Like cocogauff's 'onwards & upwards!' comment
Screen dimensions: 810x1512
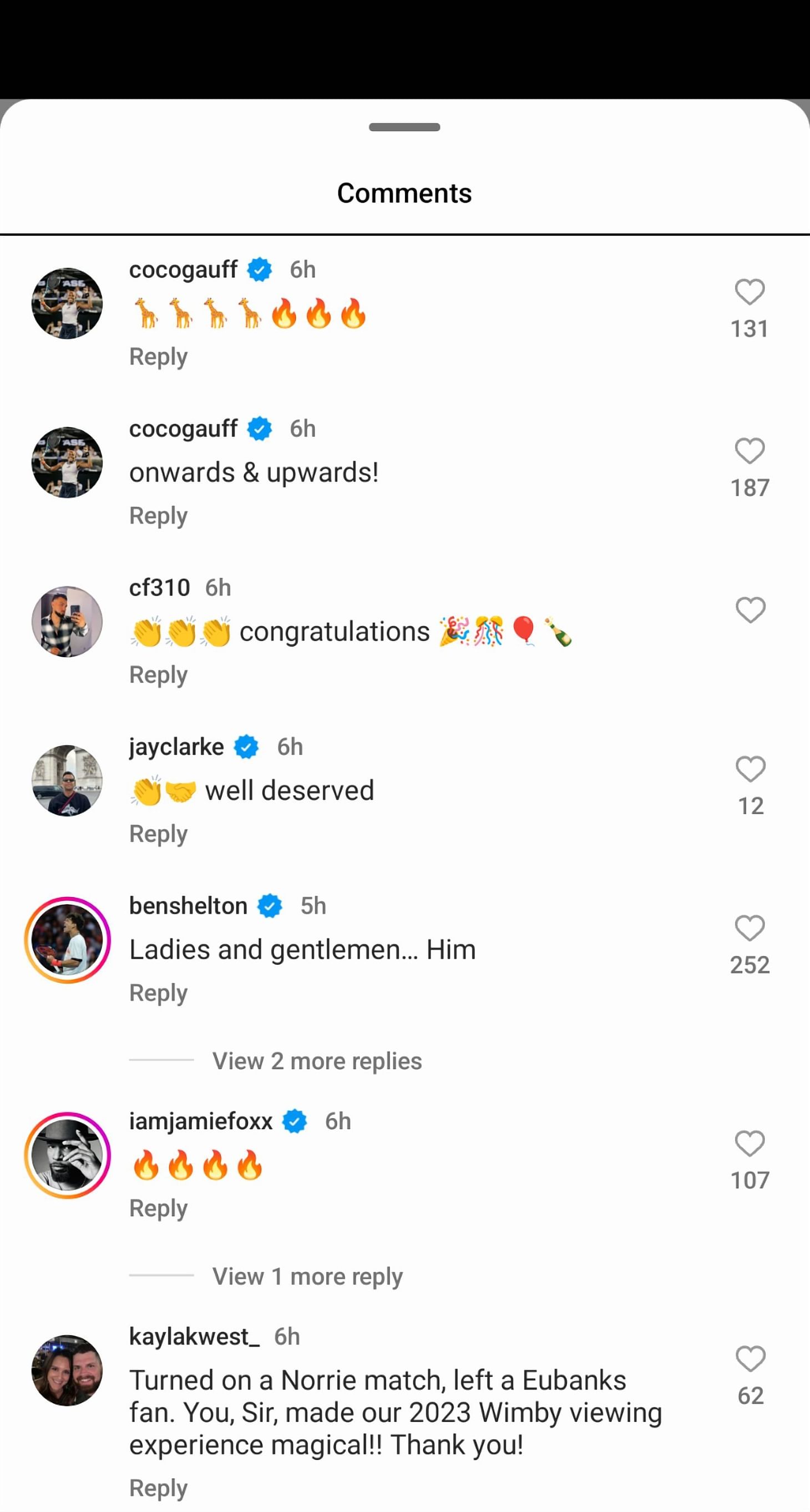pos(750,451)
